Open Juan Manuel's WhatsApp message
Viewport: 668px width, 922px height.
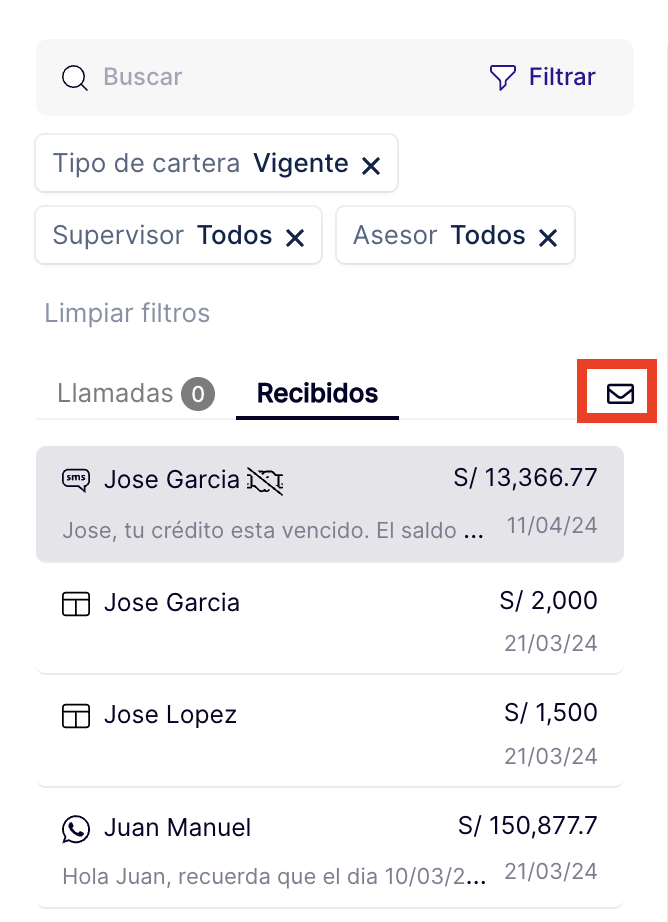click(x=329, y=849)
